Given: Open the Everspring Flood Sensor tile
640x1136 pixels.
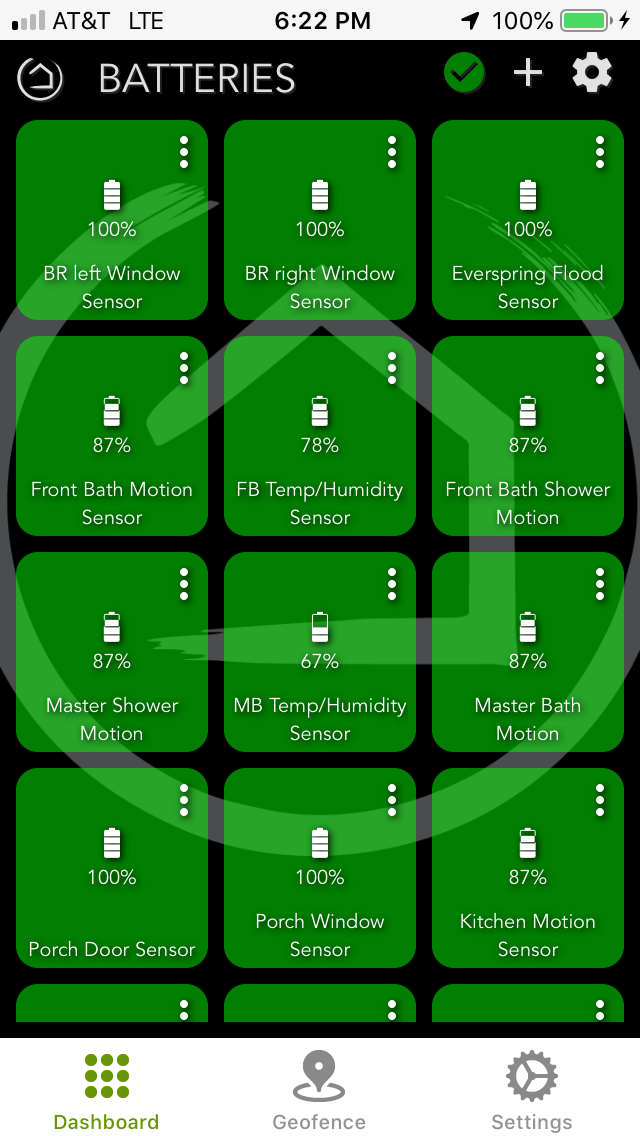Looking at the screenshot, I should point(528,220).
